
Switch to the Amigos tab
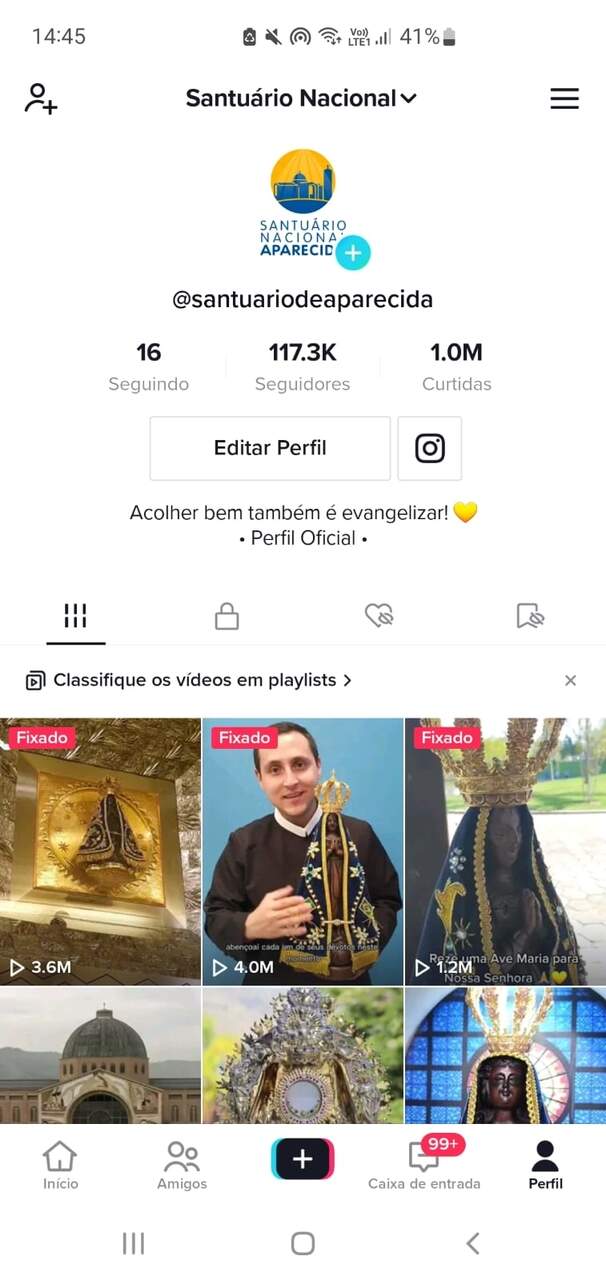point(182,1166)
